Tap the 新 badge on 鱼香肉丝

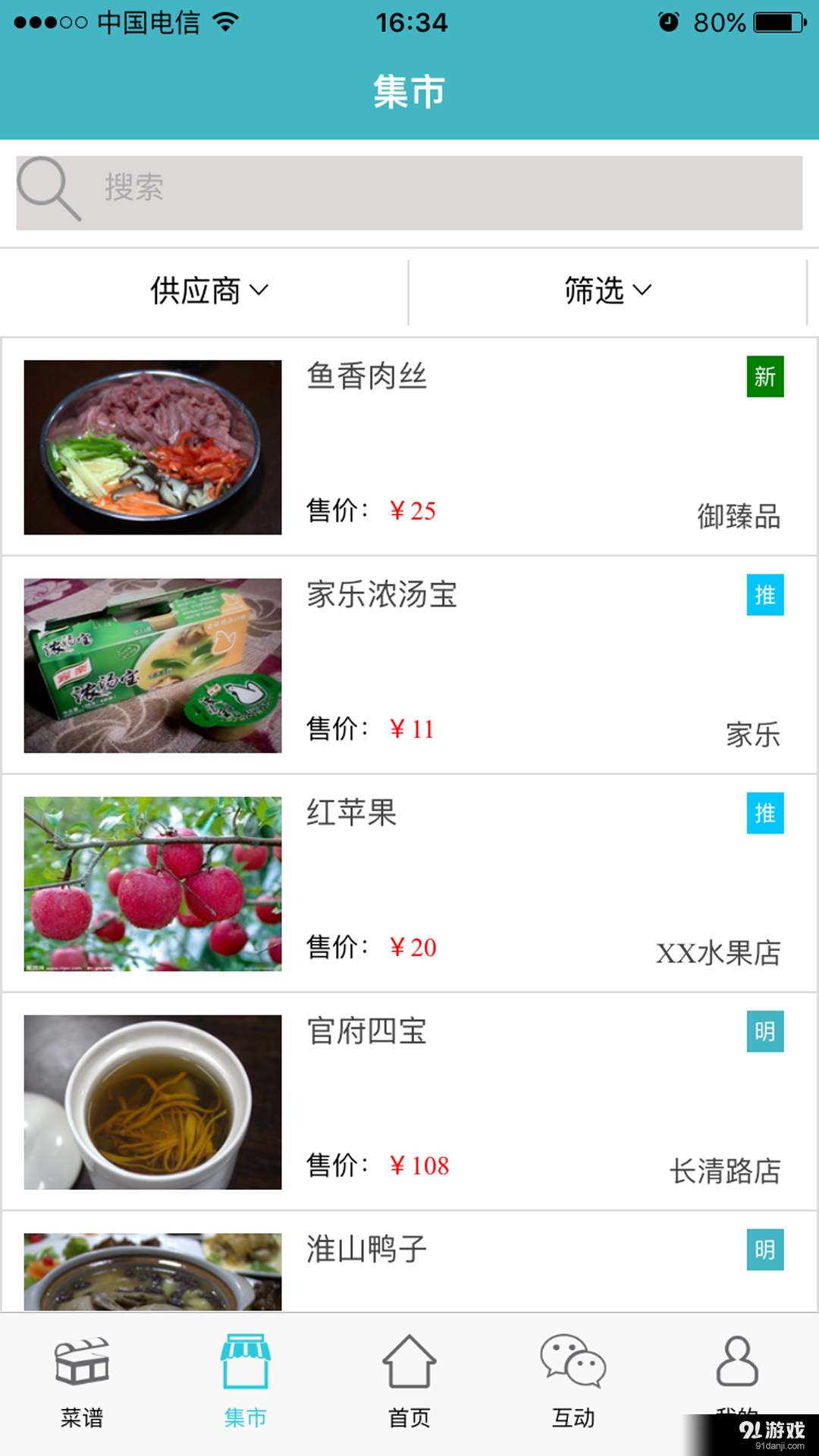(764, 377)
